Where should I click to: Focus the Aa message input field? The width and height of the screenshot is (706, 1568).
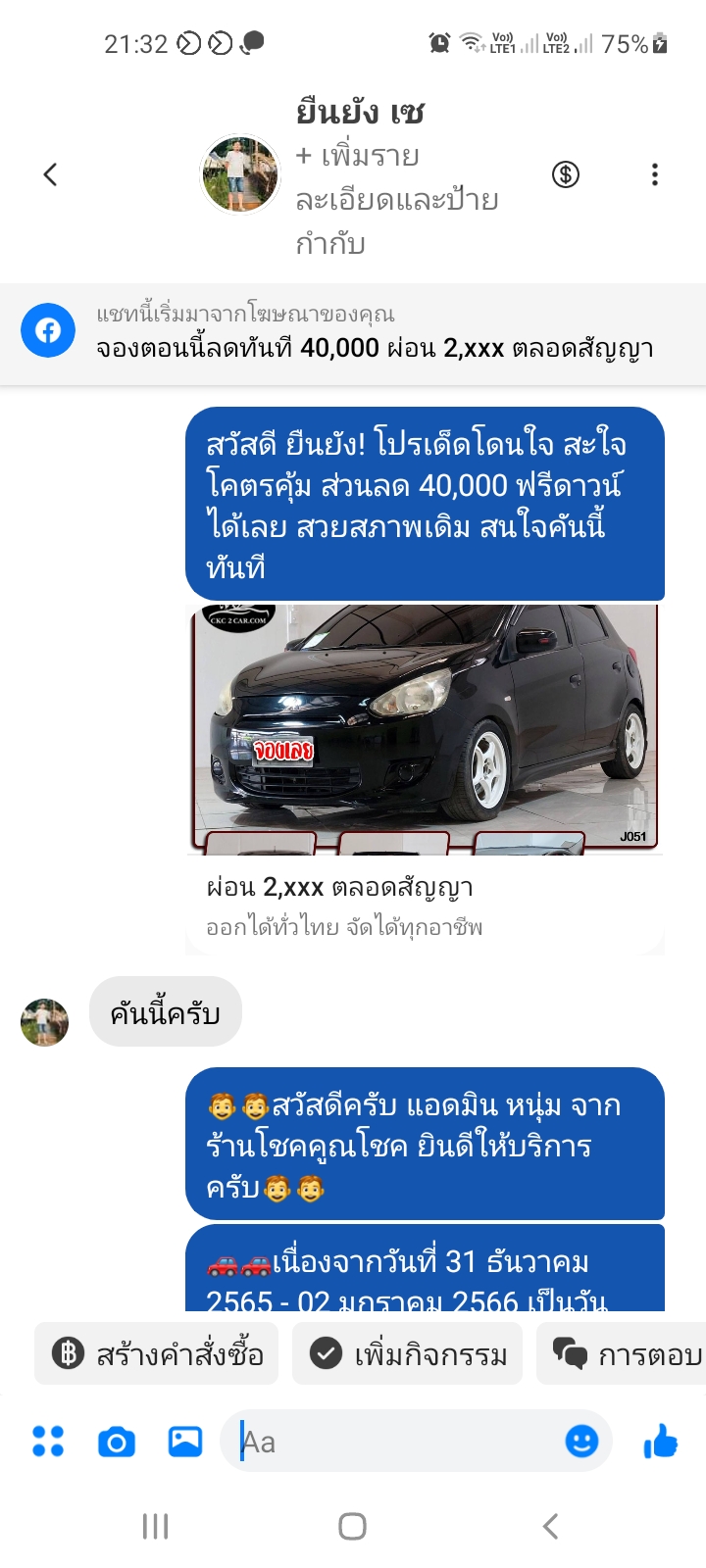coord(392,1442)
